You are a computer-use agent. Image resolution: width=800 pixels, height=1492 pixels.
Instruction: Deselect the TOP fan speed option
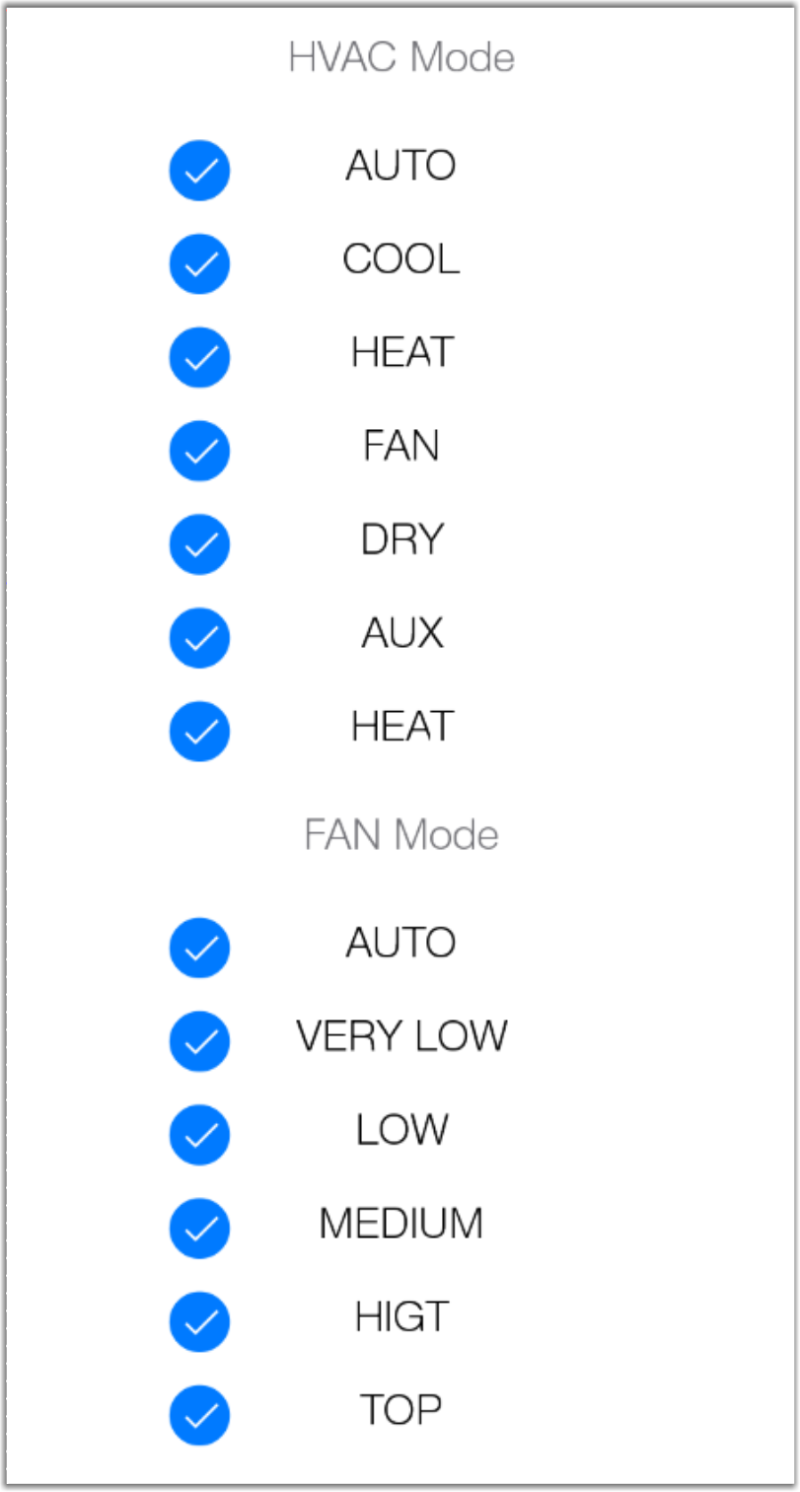[x=200, y=1415]
